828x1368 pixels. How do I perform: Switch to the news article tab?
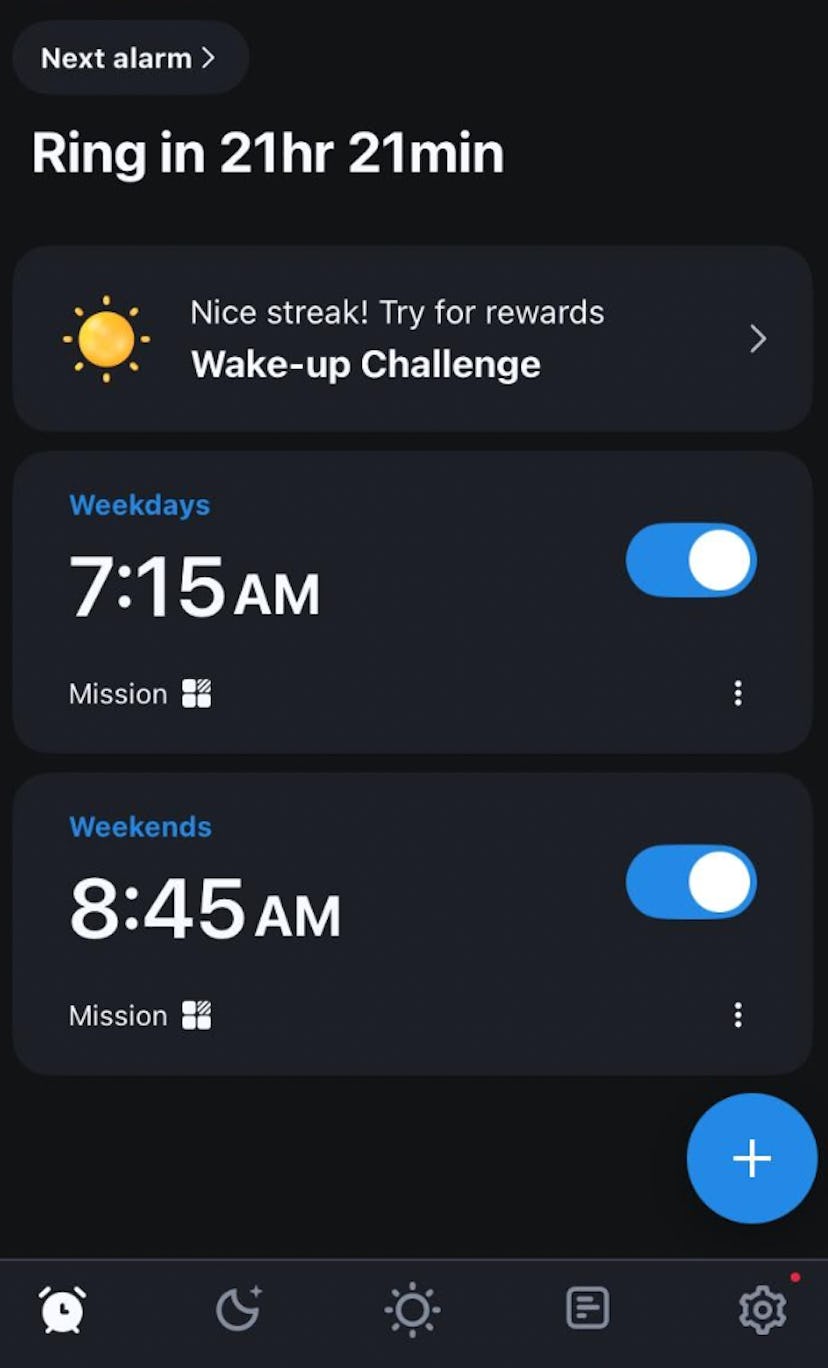pos(587,1308)
